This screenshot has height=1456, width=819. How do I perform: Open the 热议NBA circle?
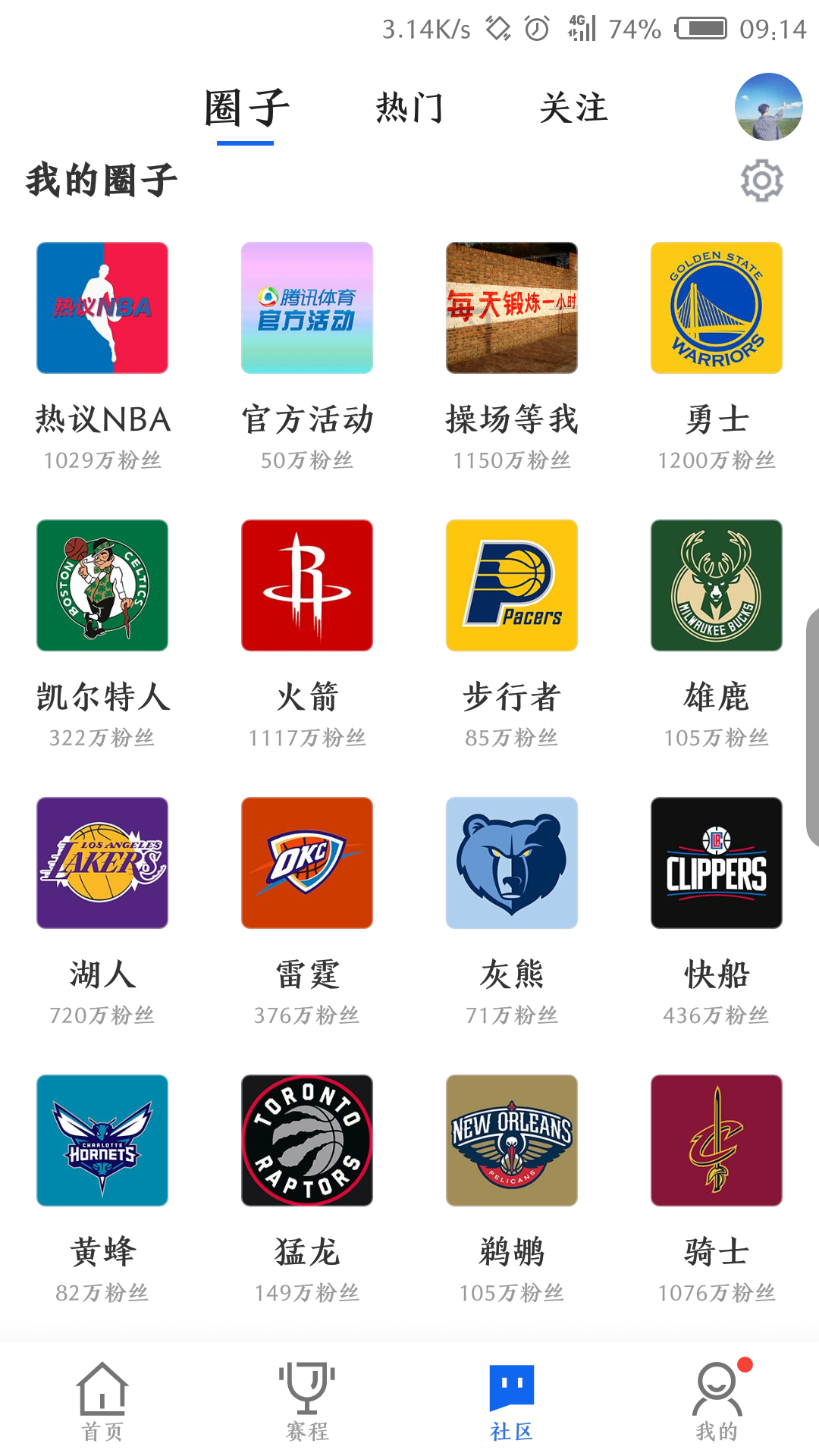click(x=102, y=308)
